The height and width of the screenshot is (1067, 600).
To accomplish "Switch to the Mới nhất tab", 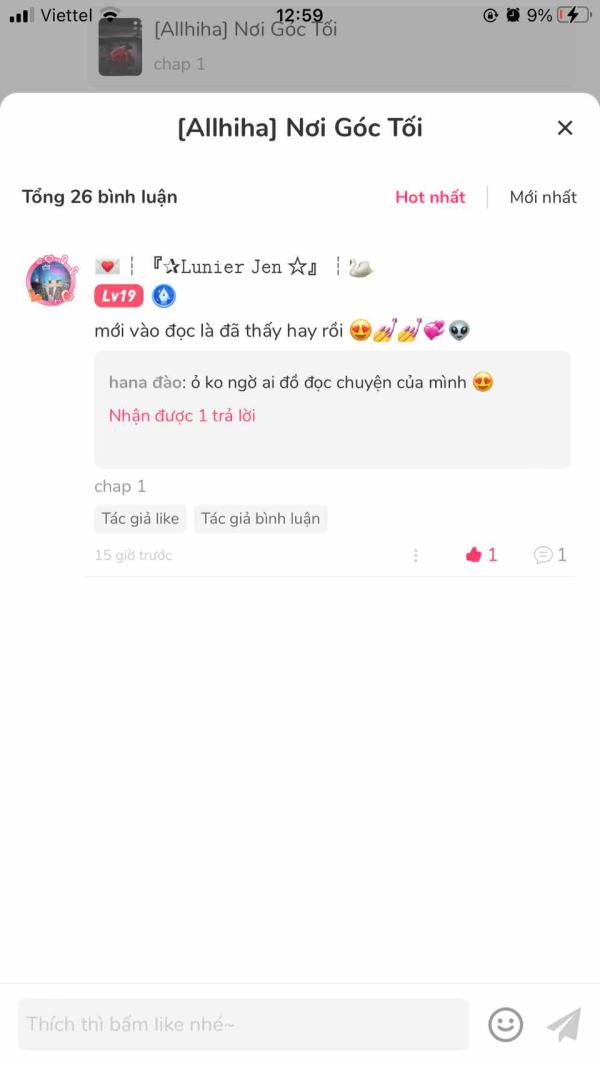I will click(x=543, y=197).
